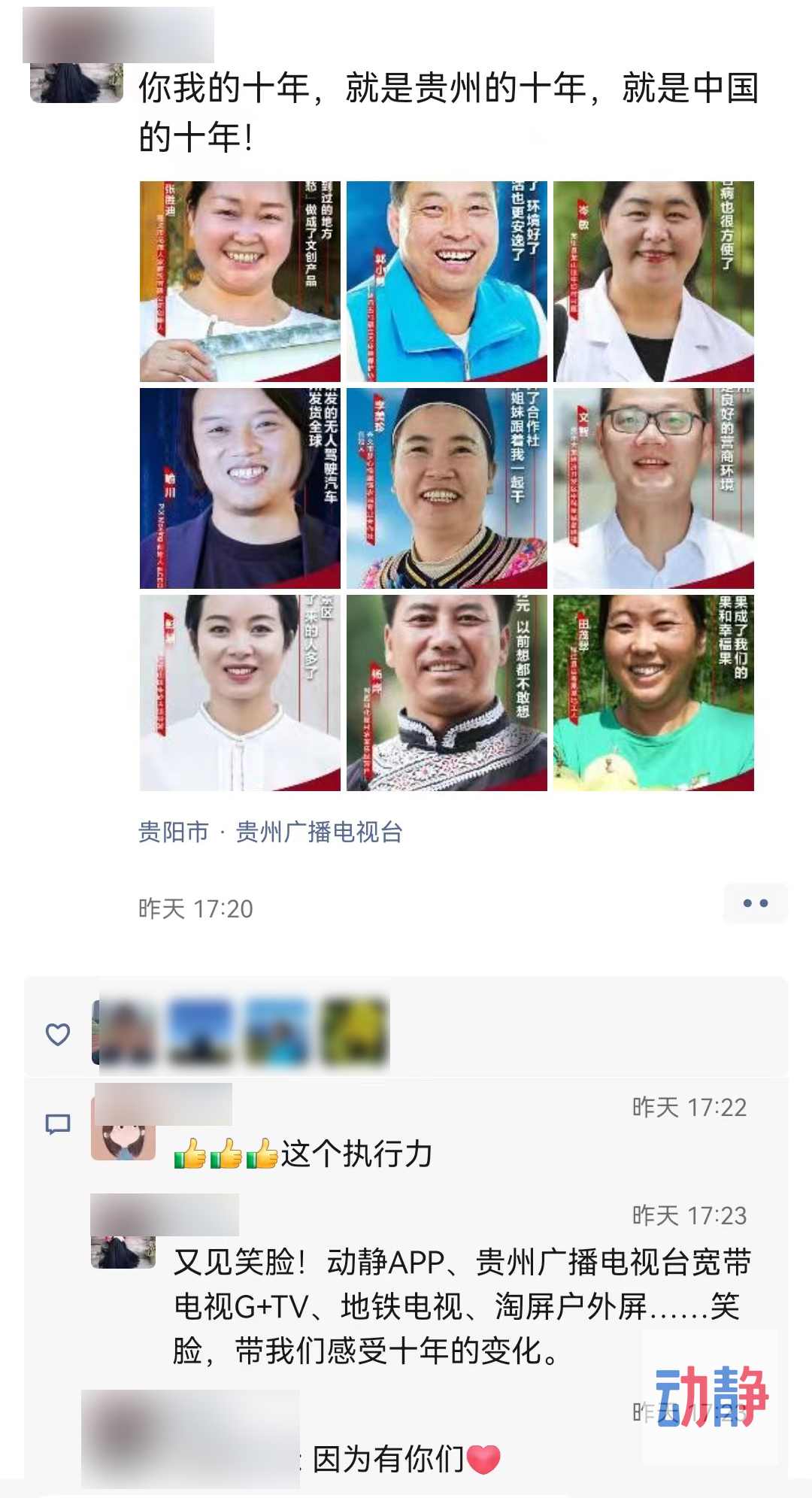This screenshot has width=812, height=1498.
Task: View photo of man in embroidered collar jacket
Action: pos(447,693)
